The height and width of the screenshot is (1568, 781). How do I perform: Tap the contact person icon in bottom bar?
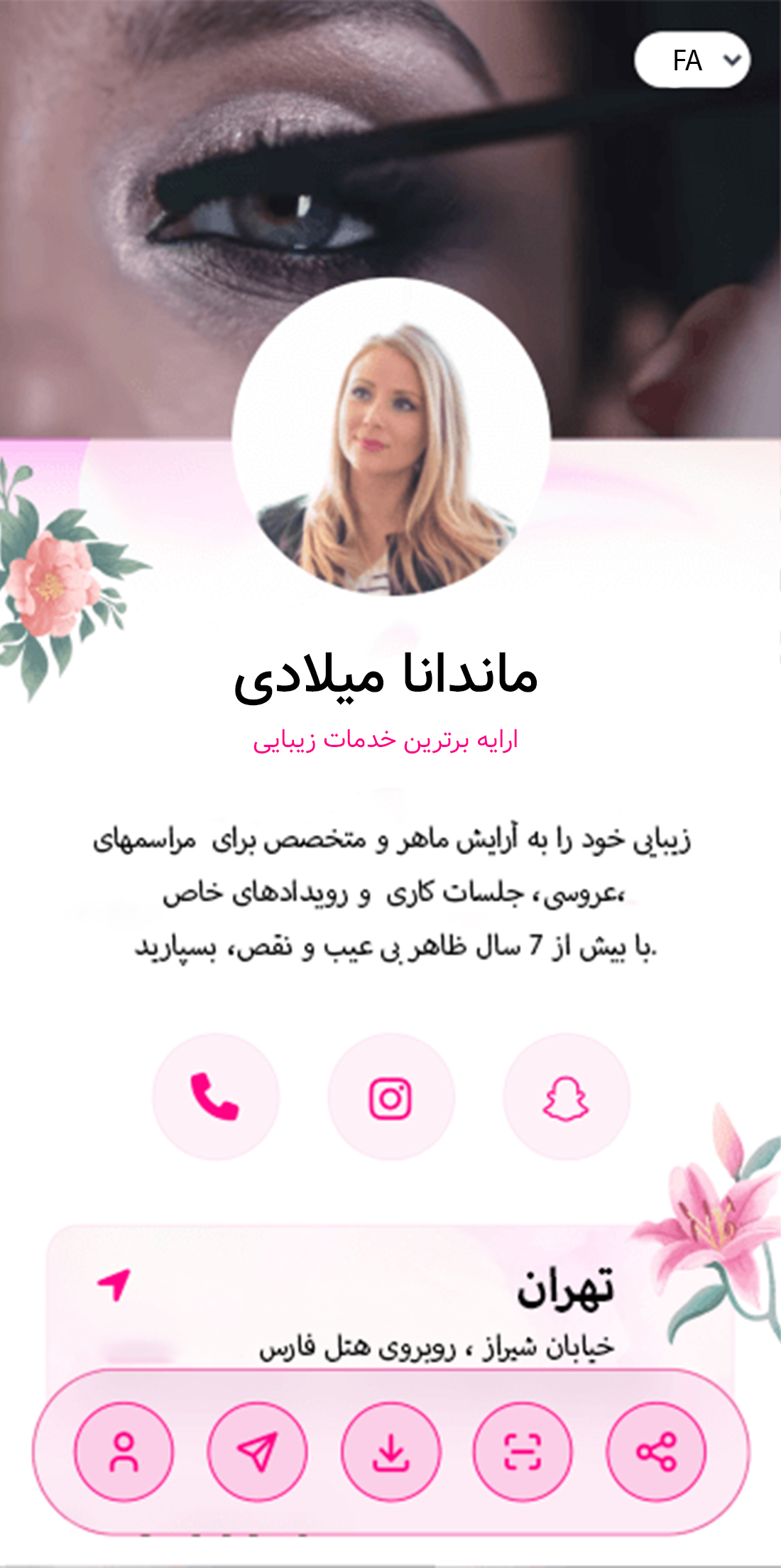pos(124,1452)
